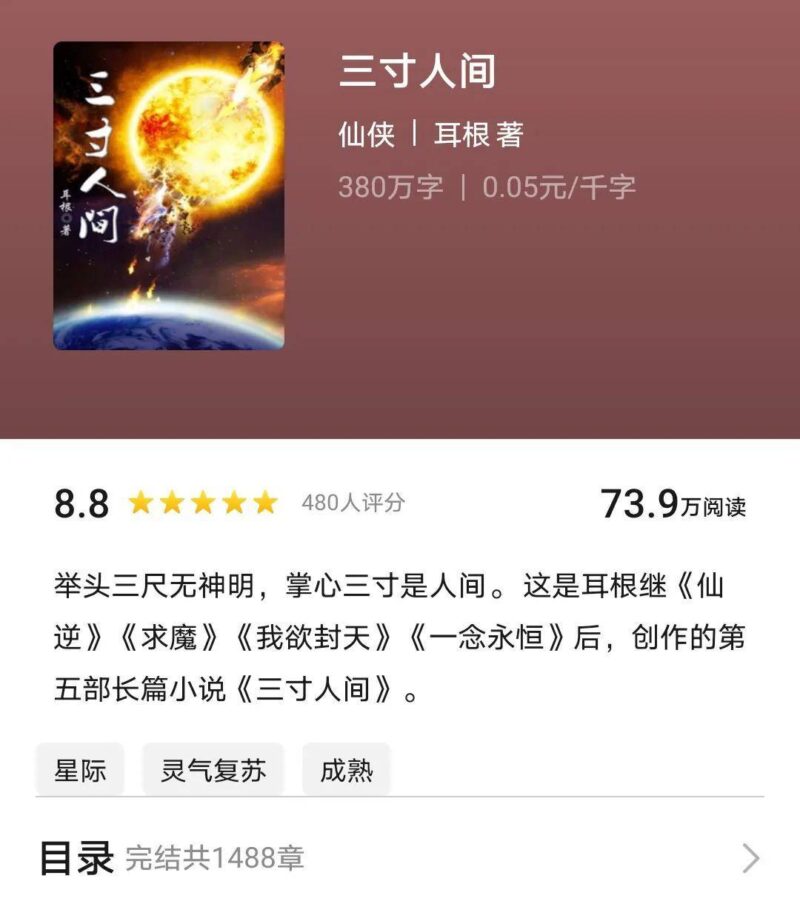
Task: Open the 三寸人间 book cover thumbnail
Action: [170, 190]
